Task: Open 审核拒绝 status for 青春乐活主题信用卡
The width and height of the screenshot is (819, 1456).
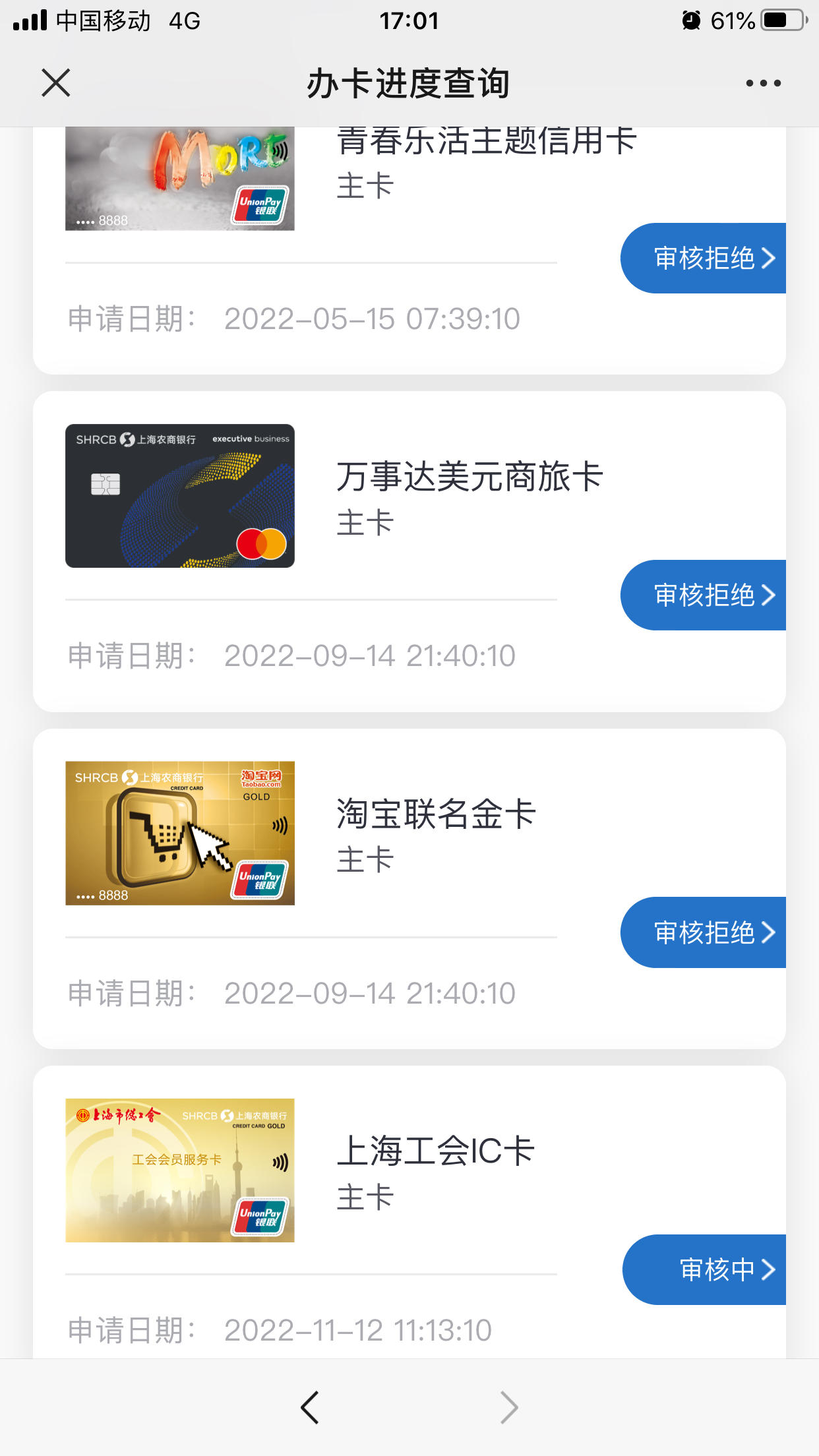Action: (x=704, y=258)
